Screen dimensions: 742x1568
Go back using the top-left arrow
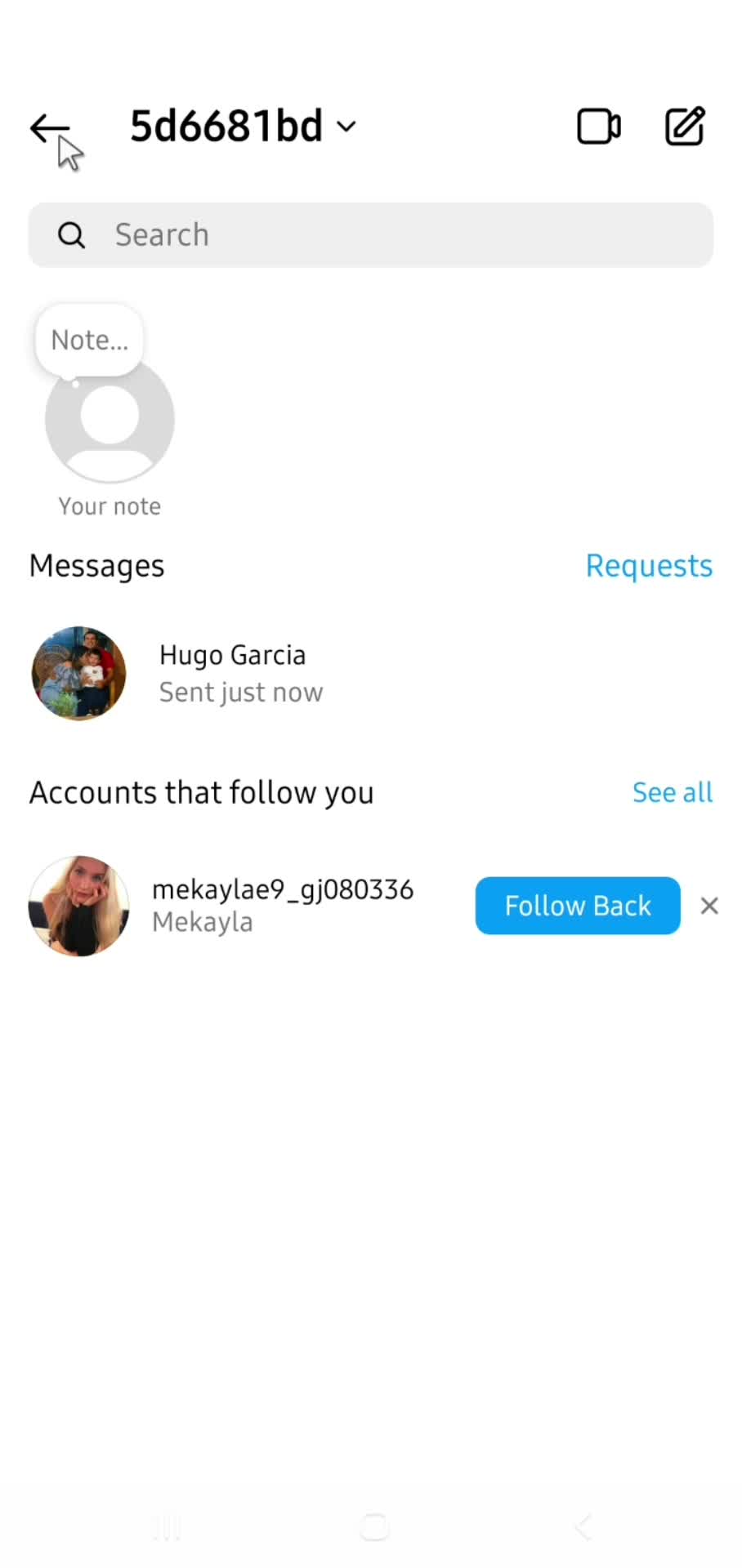[x=49, y=128]
